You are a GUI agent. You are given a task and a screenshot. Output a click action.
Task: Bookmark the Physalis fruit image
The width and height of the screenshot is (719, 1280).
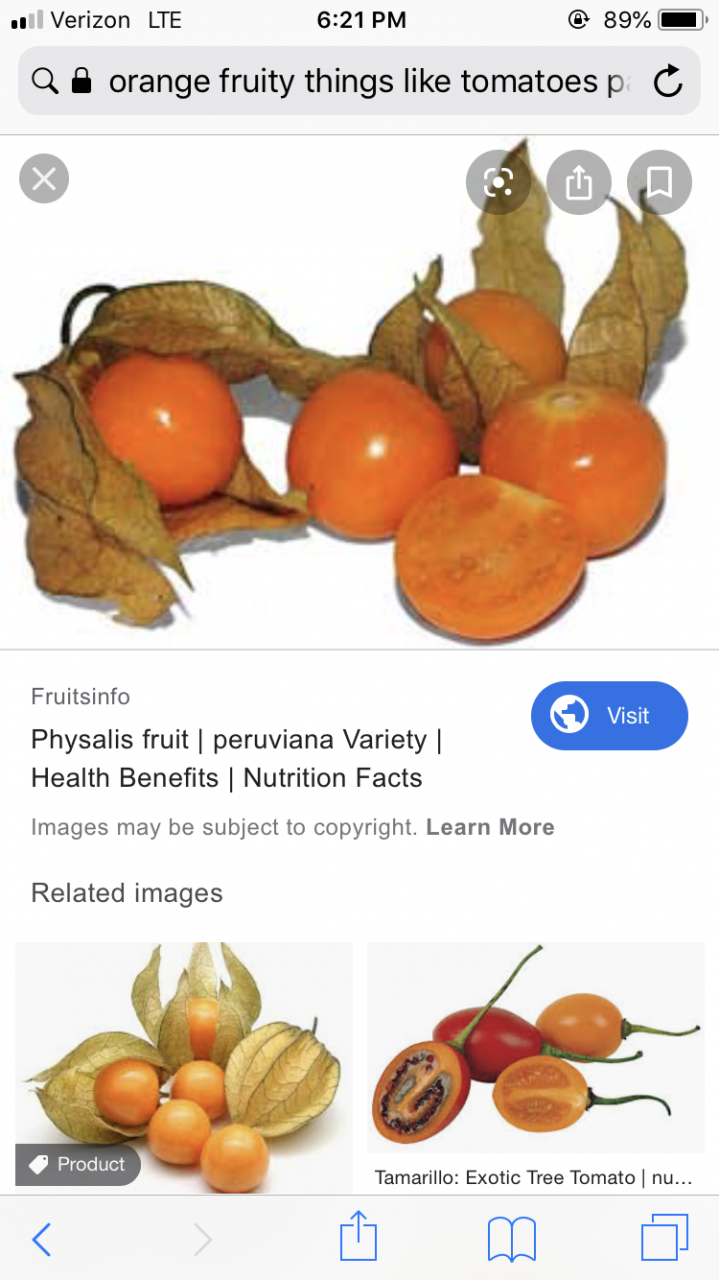(x=659, y=182)
